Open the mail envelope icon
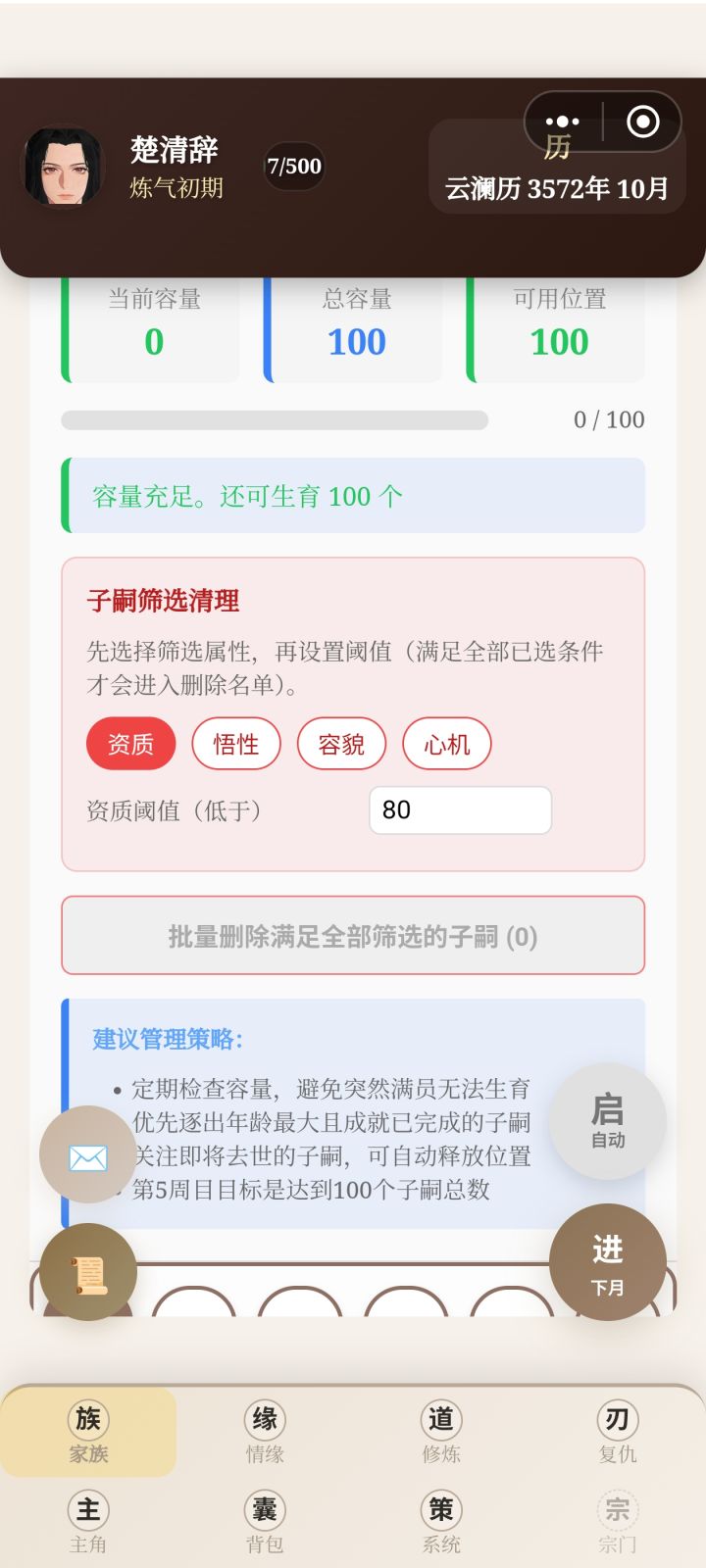Viewport: 706px width, 1568px height. point(88,1156)
